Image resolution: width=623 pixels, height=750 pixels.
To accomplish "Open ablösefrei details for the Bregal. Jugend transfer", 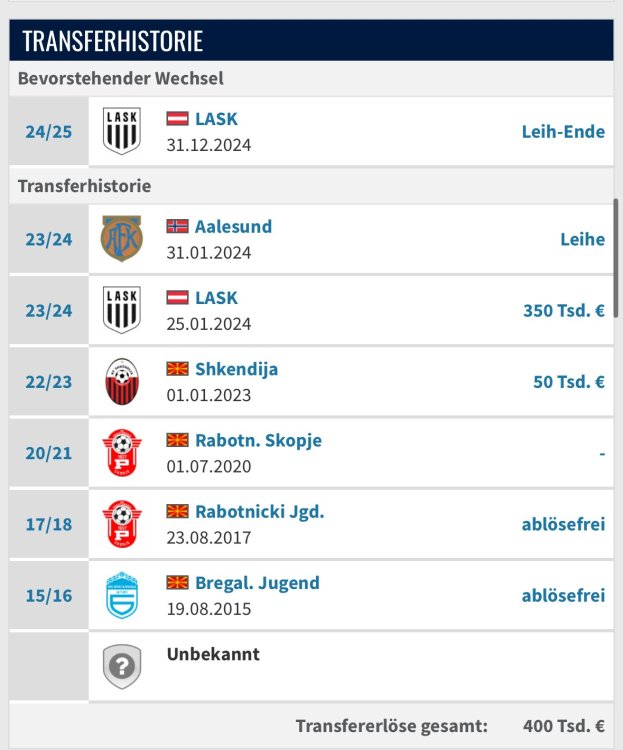I will pos(563,596).
